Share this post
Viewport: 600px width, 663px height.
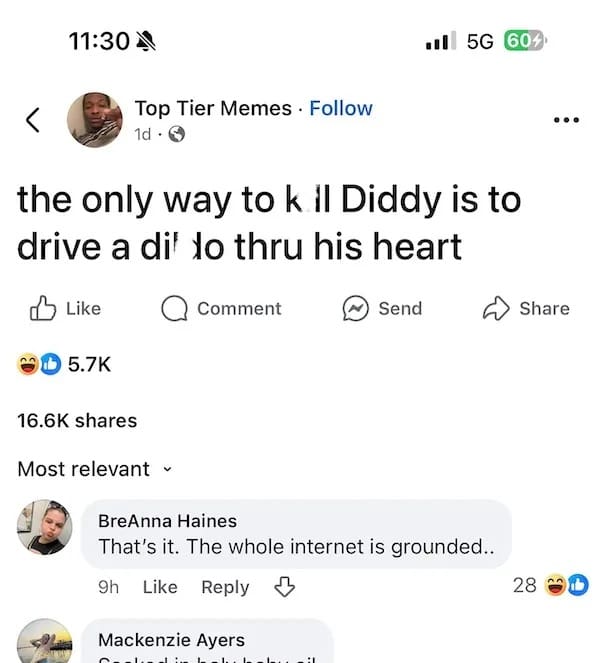526,309
